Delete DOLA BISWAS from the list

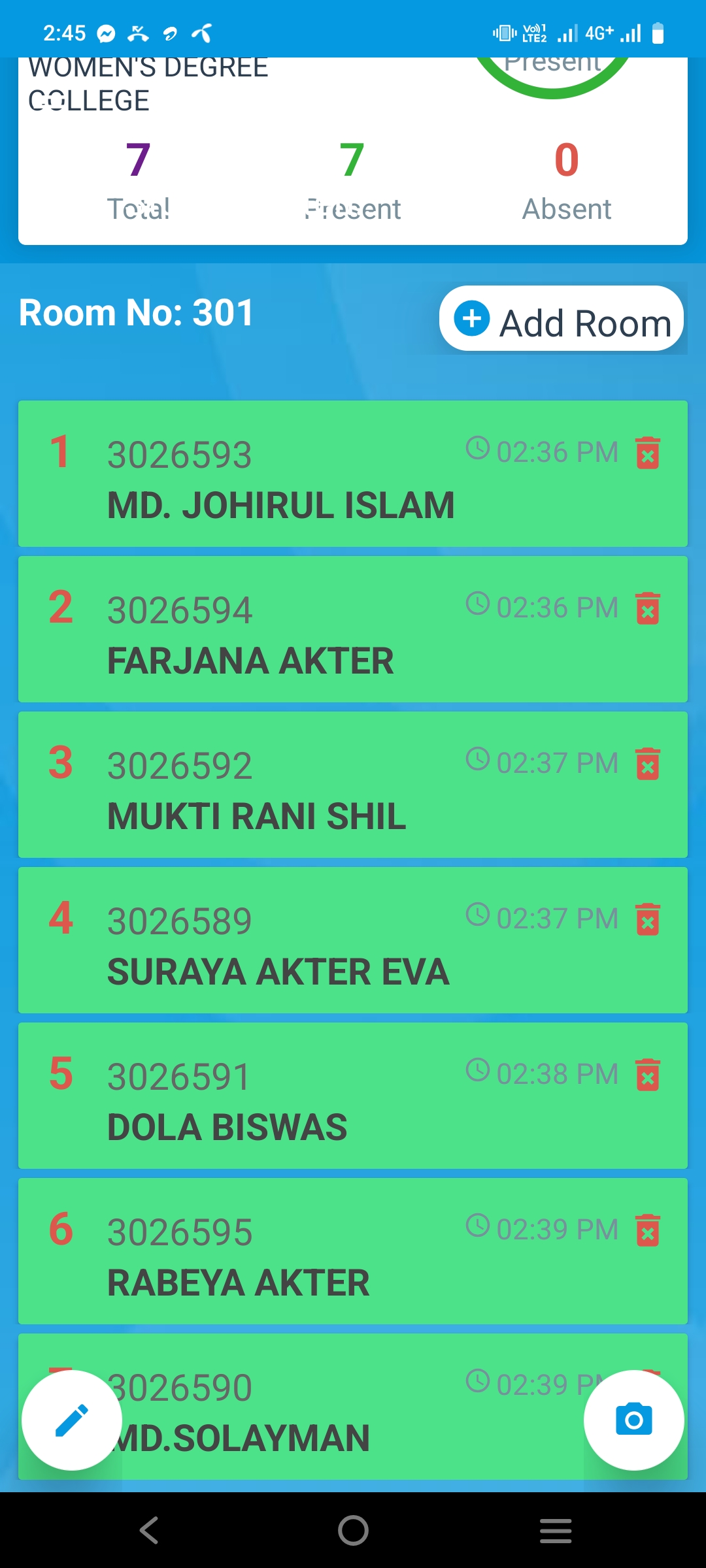(x=648, y=1075)
